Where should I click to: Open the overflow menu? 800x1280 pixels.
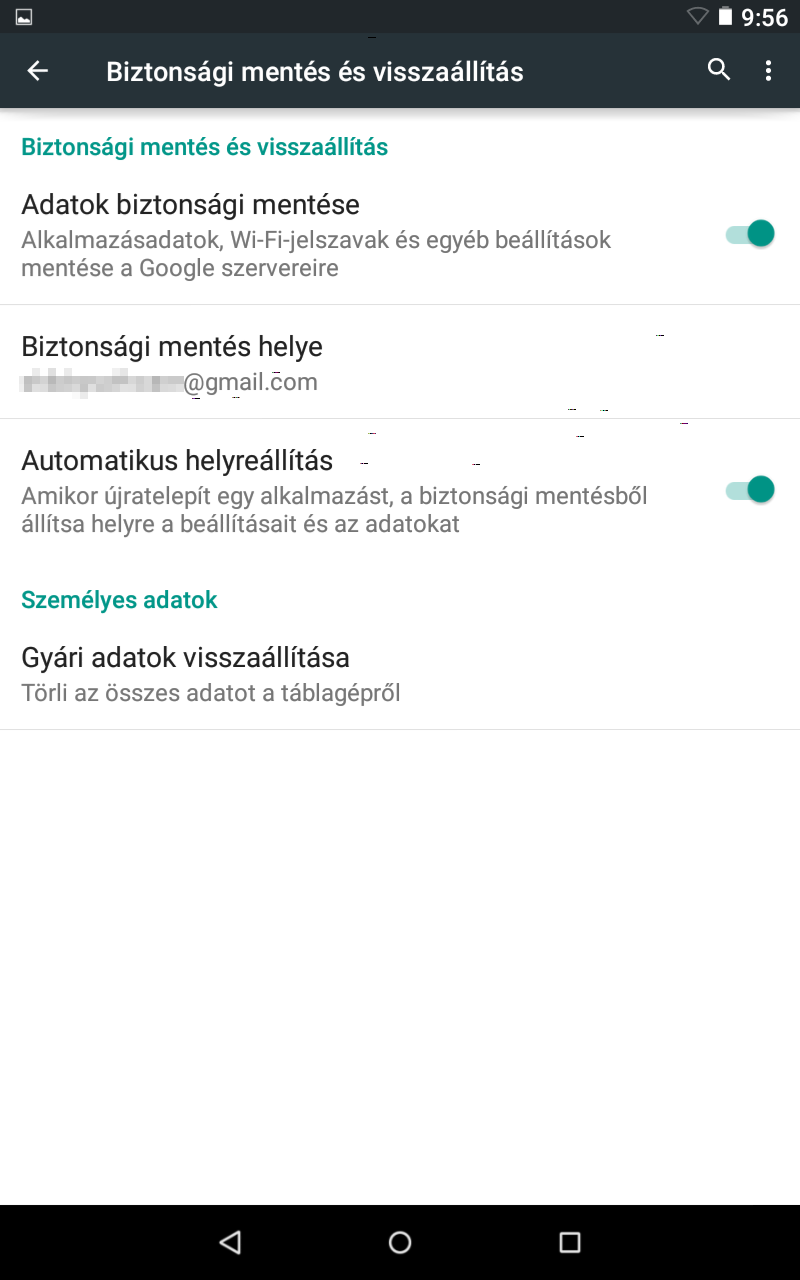[768, 70]
